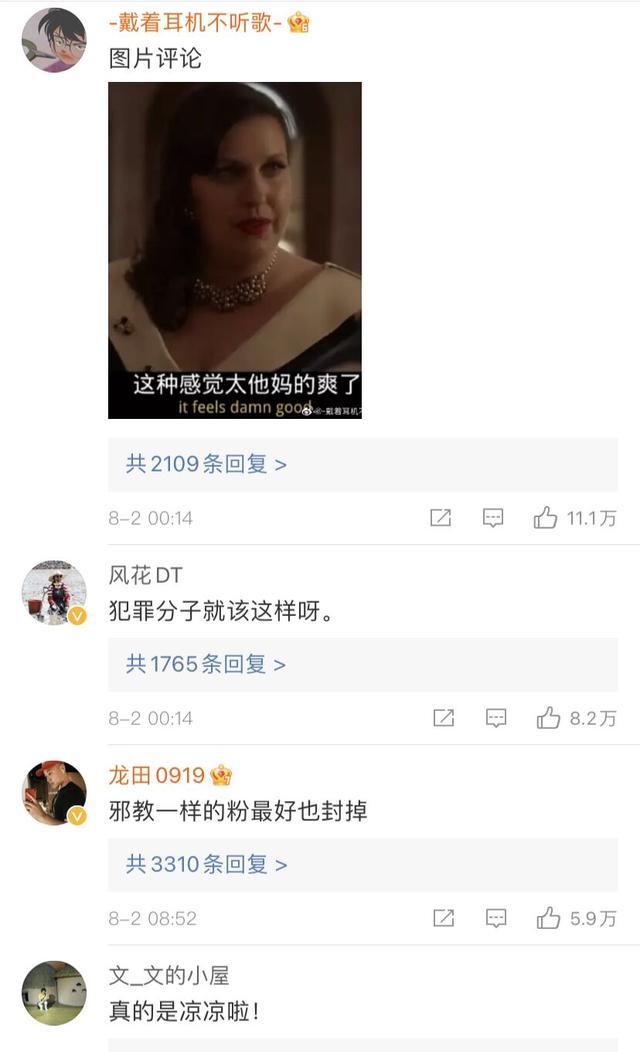Reply to the comment with 11.1万 likes
The width and height of the screenshot is (640, 1052).
pos(493,517)
